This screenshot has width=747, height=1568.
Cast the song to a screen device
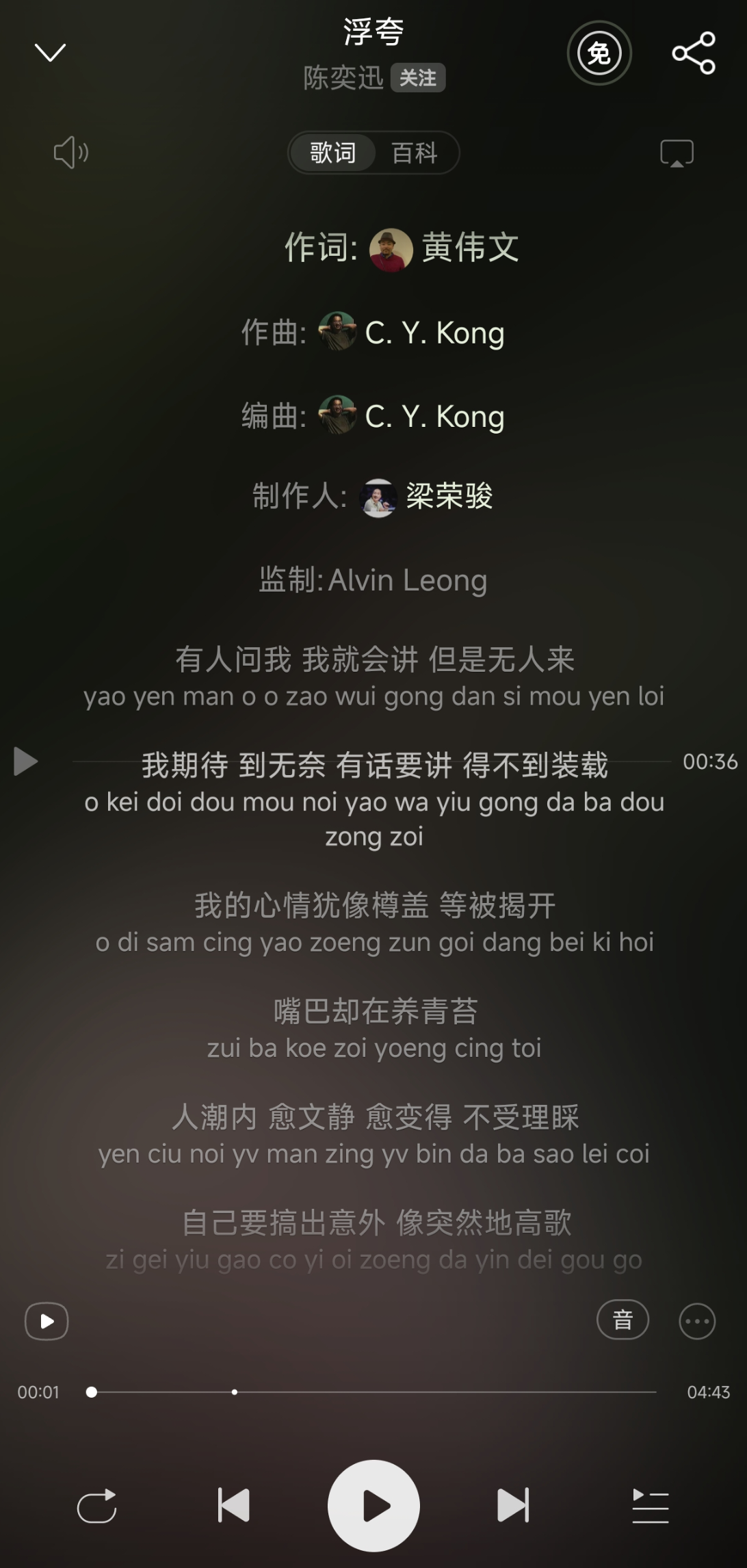pos(675,153)
